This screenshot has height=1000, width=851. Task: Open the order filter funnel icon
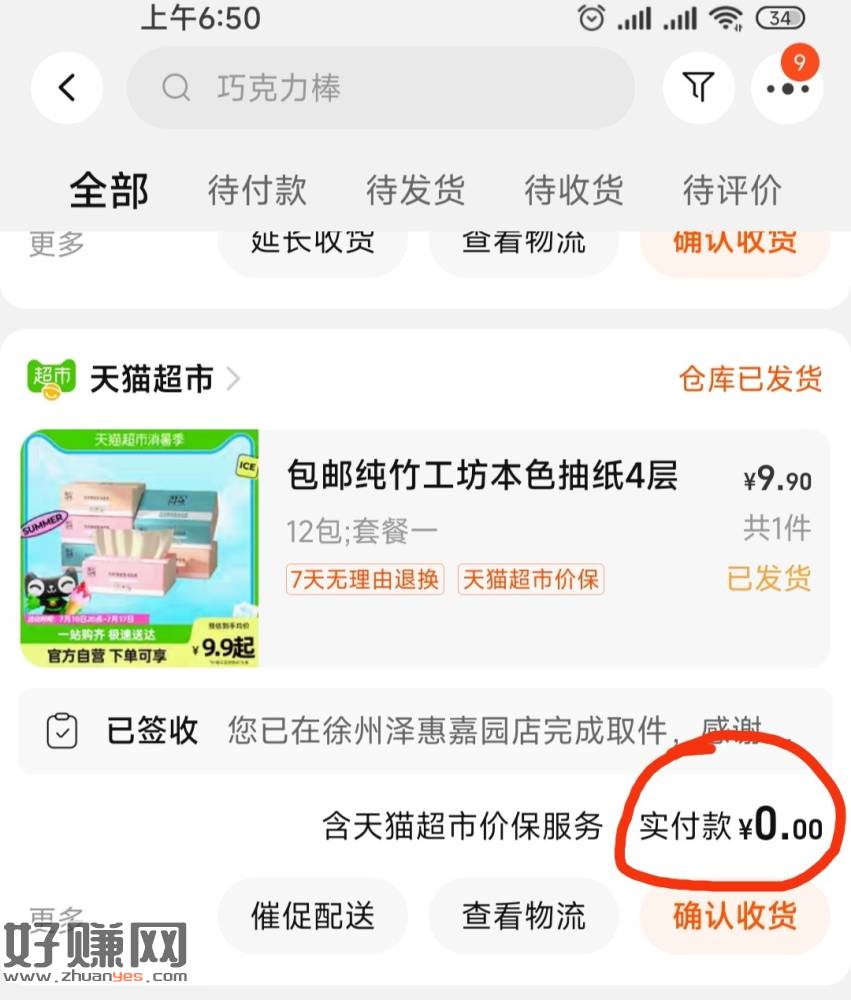[698, 88]
